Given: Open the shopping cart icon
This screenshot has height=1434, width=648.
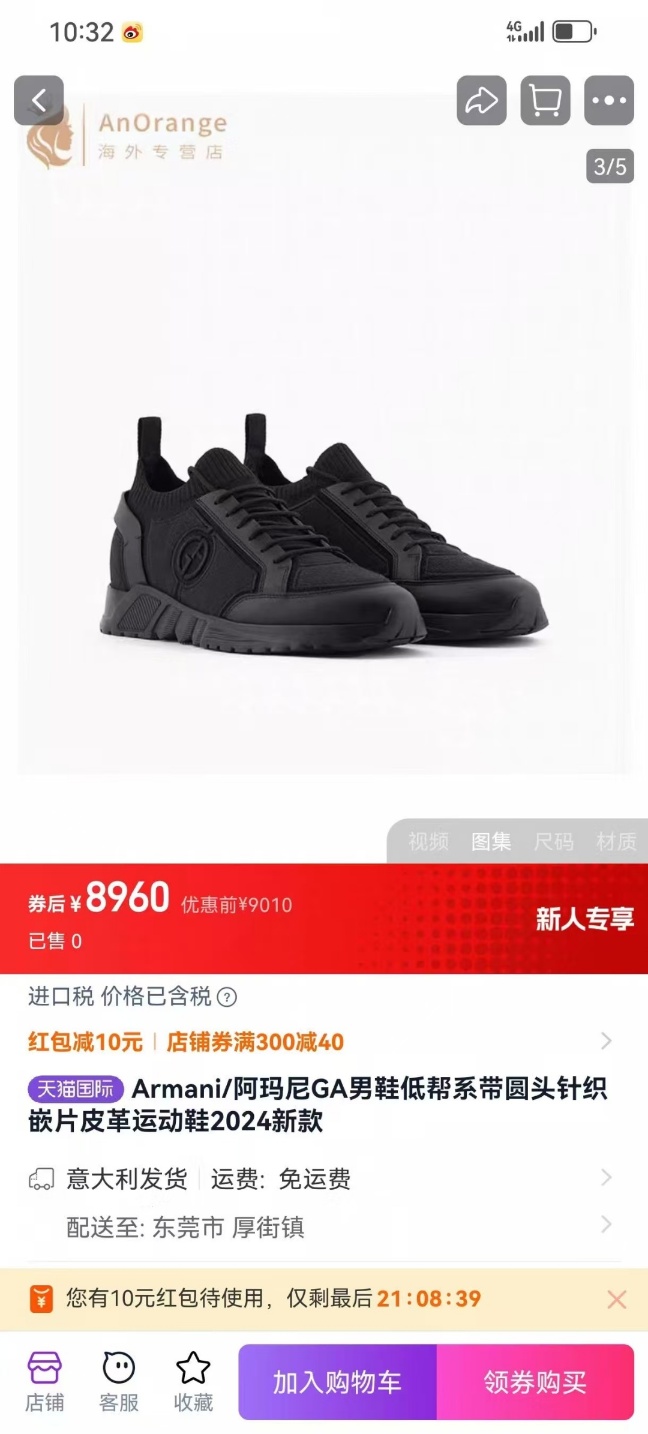Looking at the screenshot, I should (x=545, y=100).
